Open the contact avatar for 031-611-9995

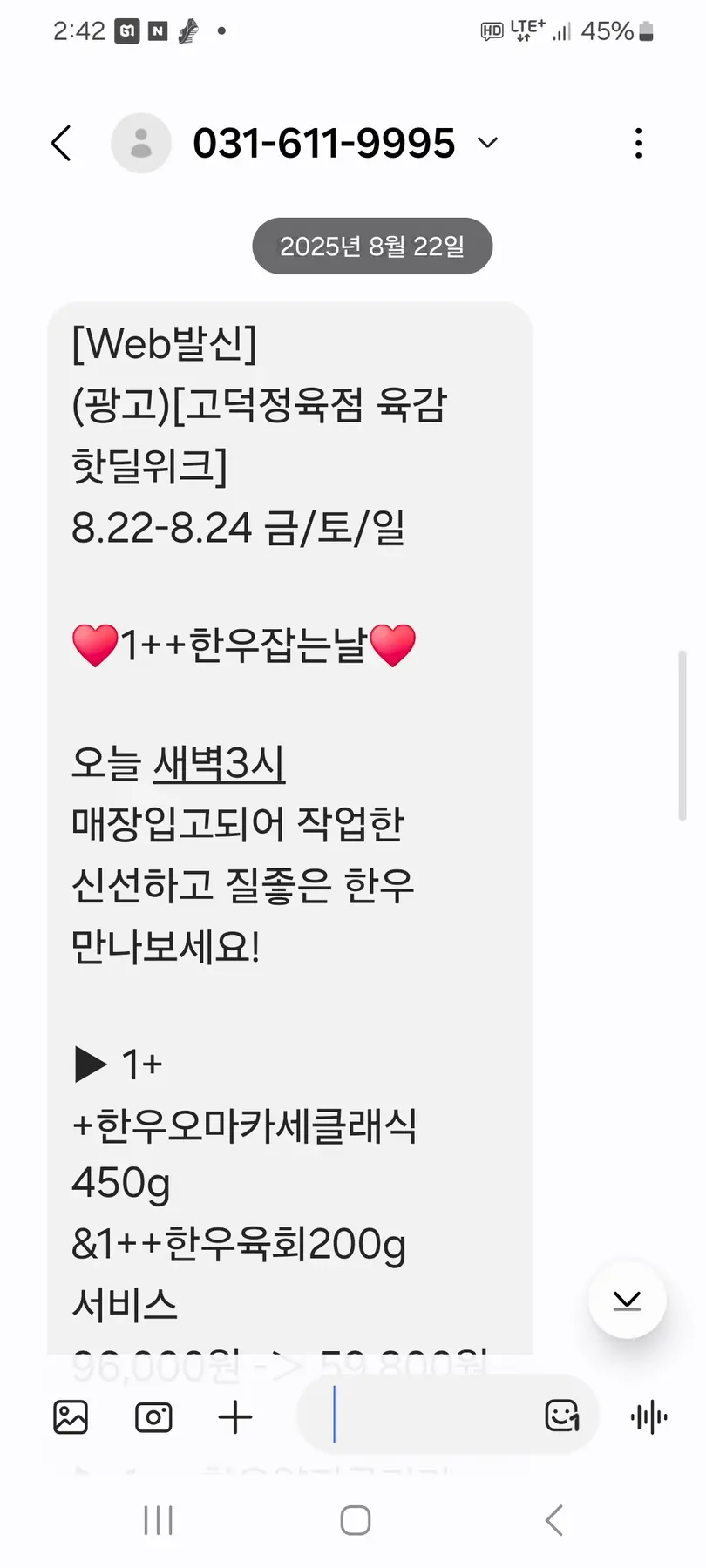coord(140,143)
